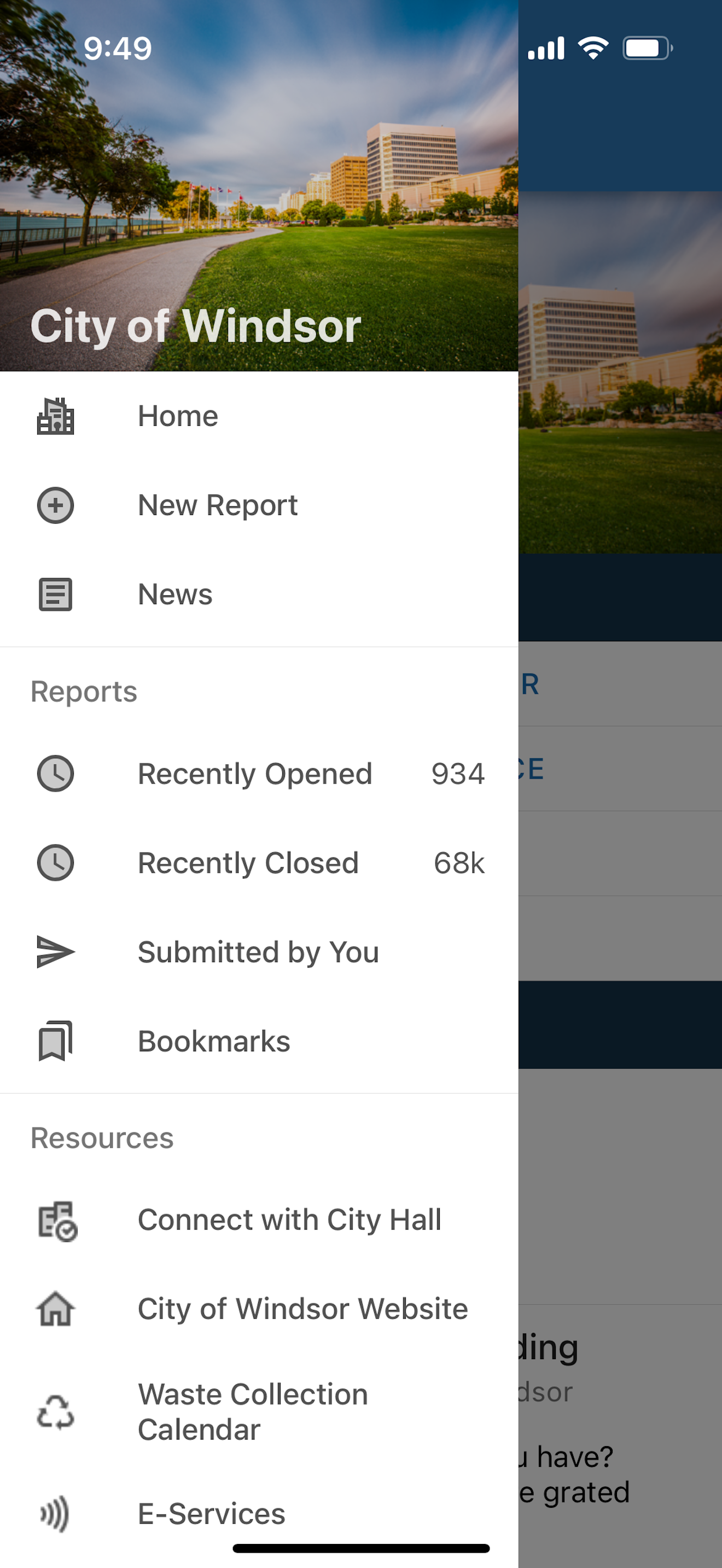Click the house icon for City of Windsor Website
This screenshot has height=1568, width=722.
click(x=55, y=1308)
